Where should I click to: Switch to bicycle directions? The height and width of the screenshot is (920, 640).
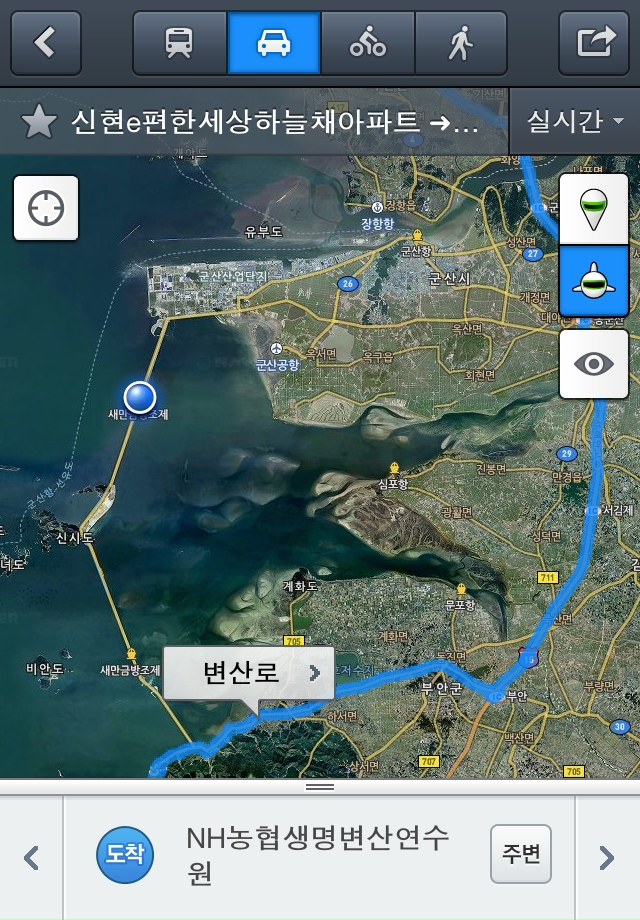point(368,43)
